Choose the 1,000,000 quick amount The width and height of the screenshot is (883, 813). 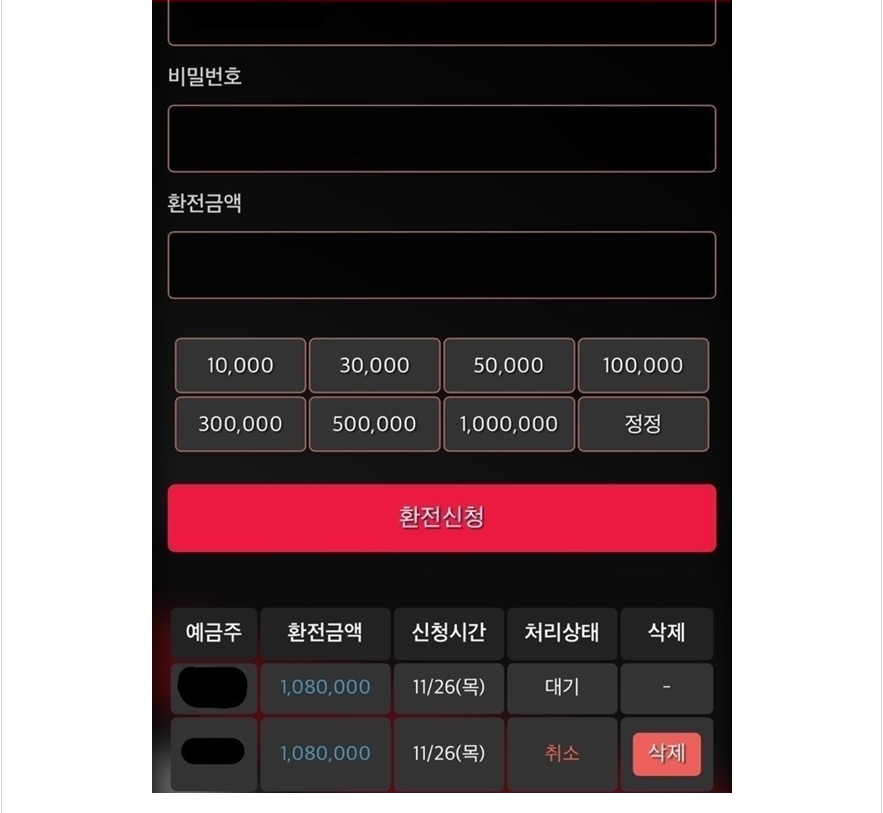click(x=508, y=424)
